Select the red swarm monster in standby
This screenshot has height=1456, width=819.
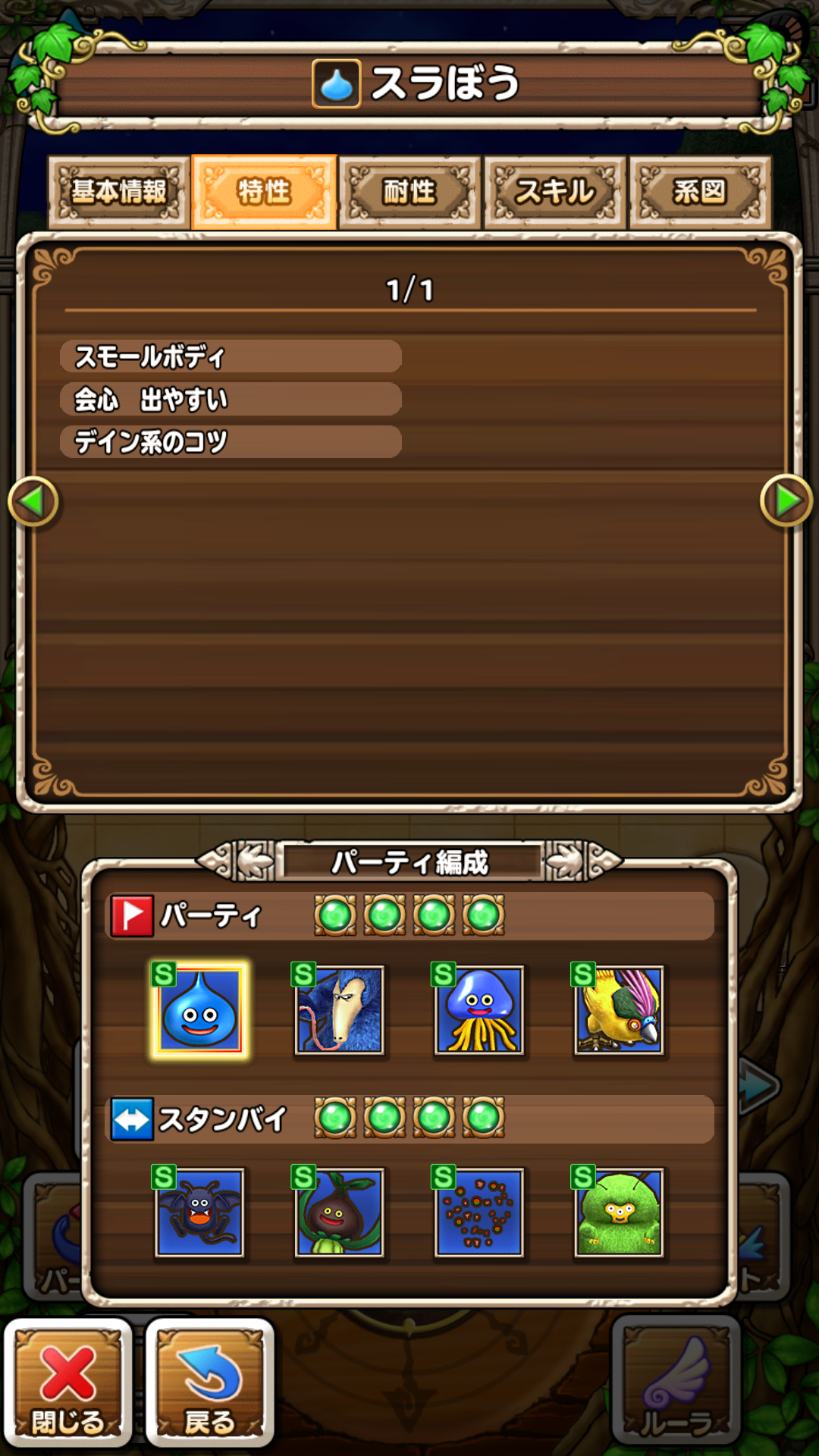pyautogui.click(x=479, y=1213)
